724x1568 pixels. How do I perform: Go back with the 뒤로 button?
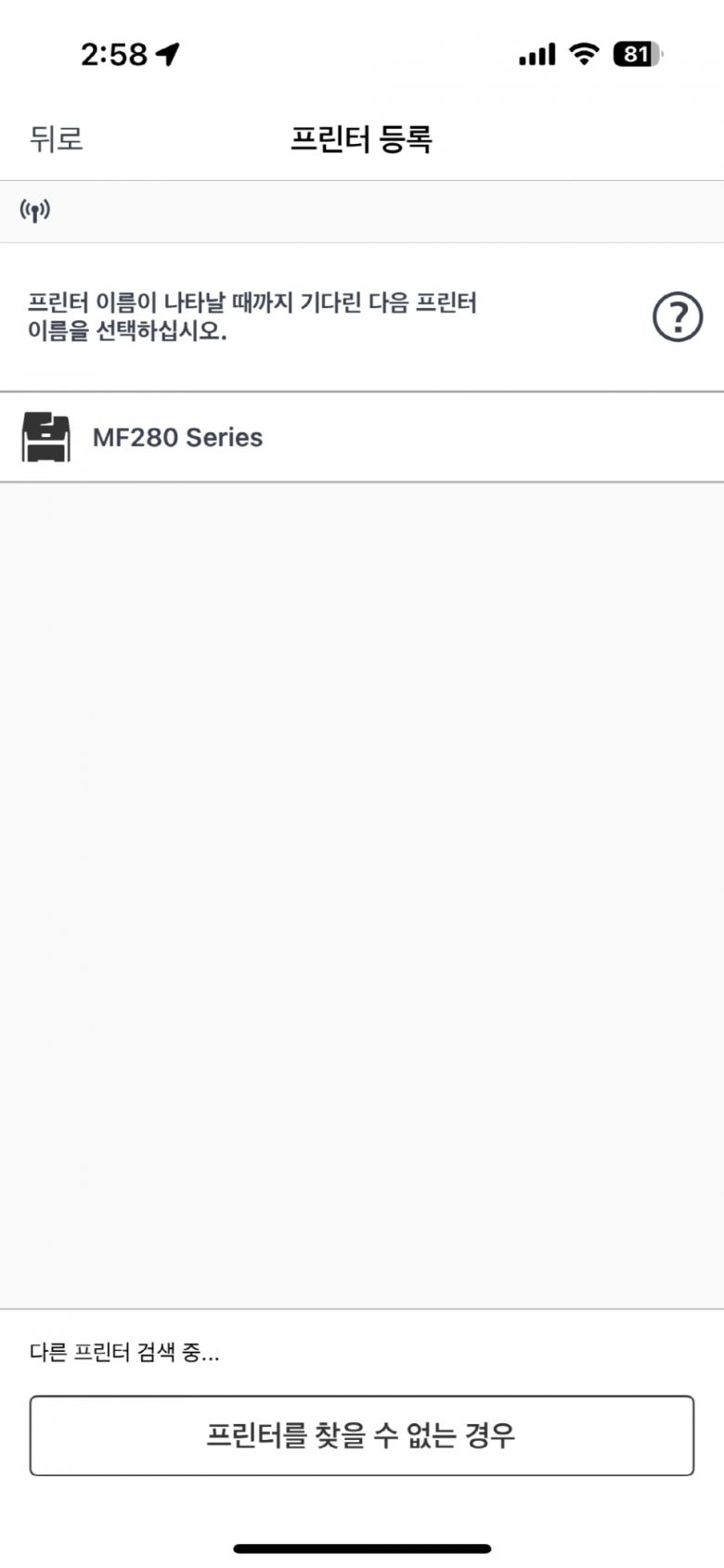point(57,139)
